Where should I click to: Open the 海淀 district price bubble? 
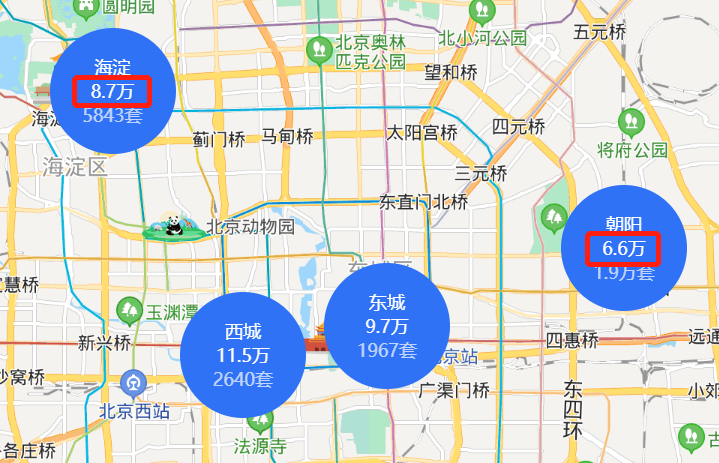(113, 91)
